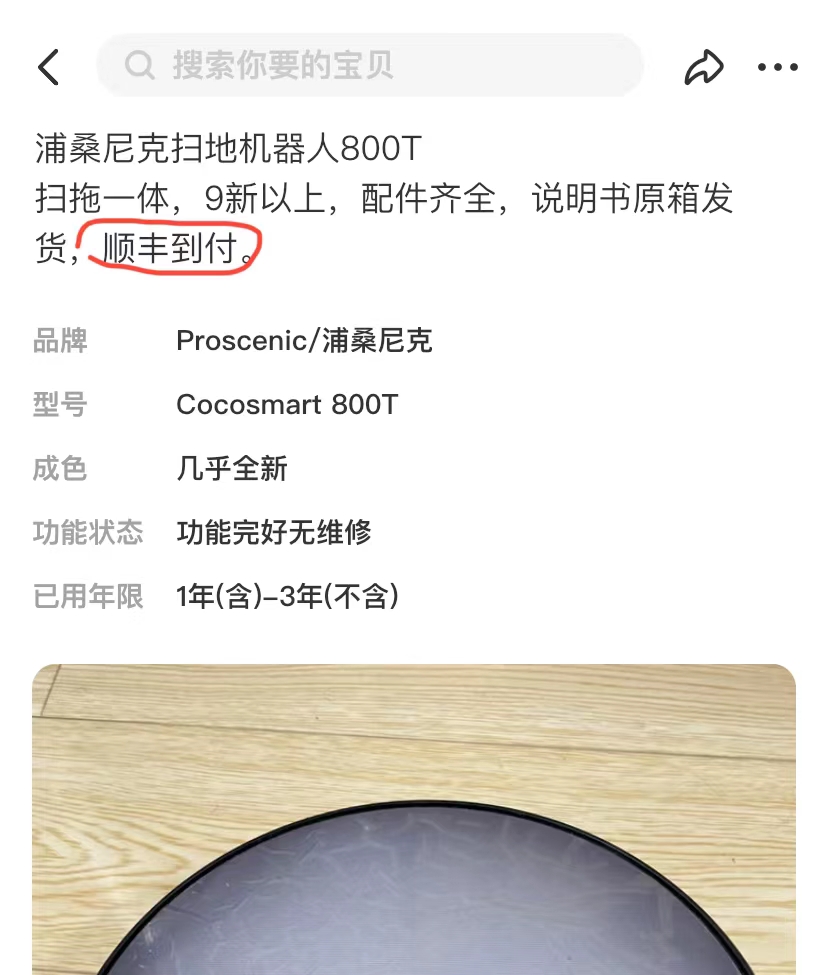Tap the 成色 value 几乎全新
The height and width of the screenshot is (975, 828).
point(232,469)
